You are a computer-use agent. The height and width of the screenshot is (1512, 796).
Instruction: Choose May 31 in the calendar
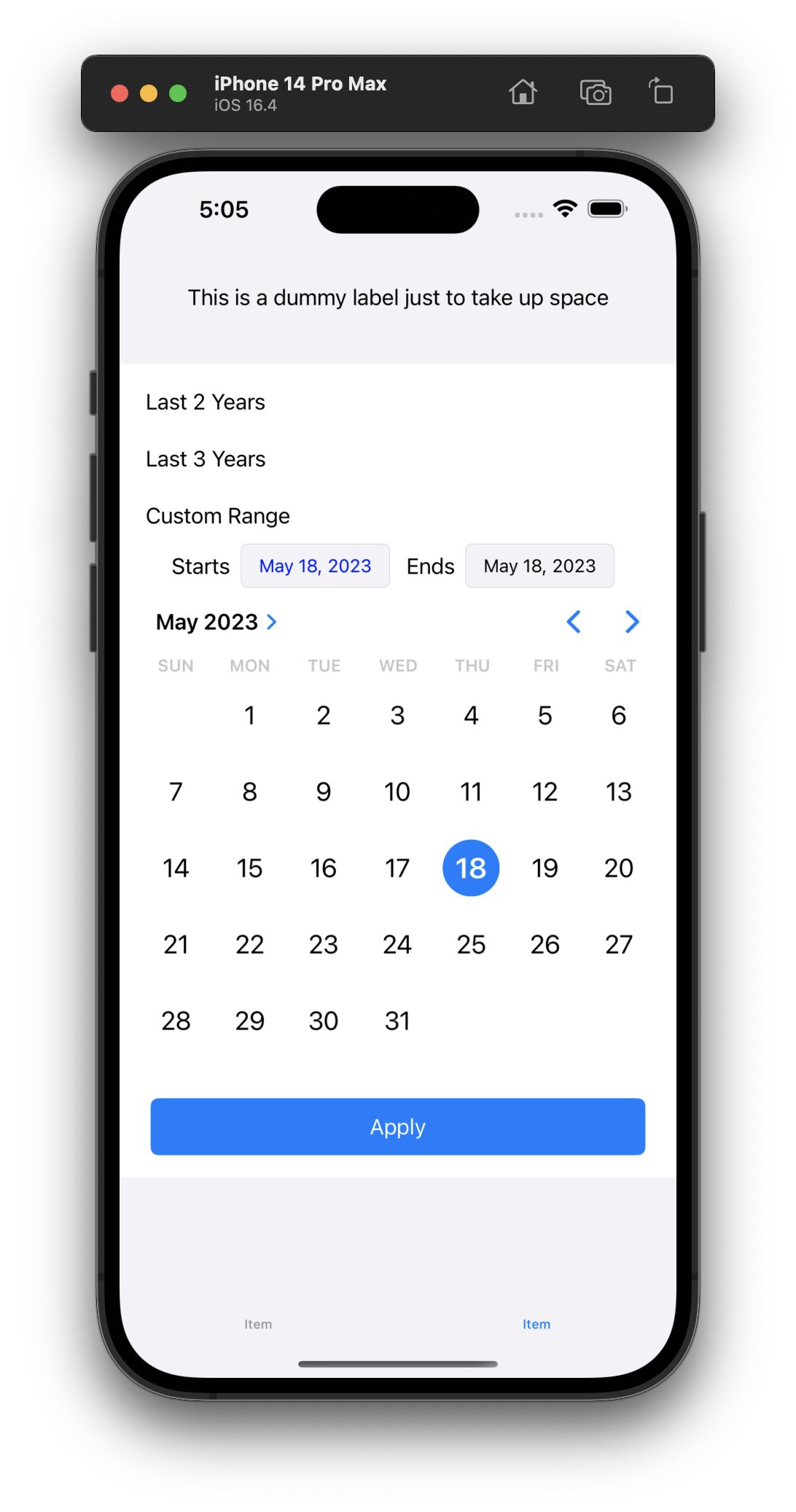point(397,1021)
